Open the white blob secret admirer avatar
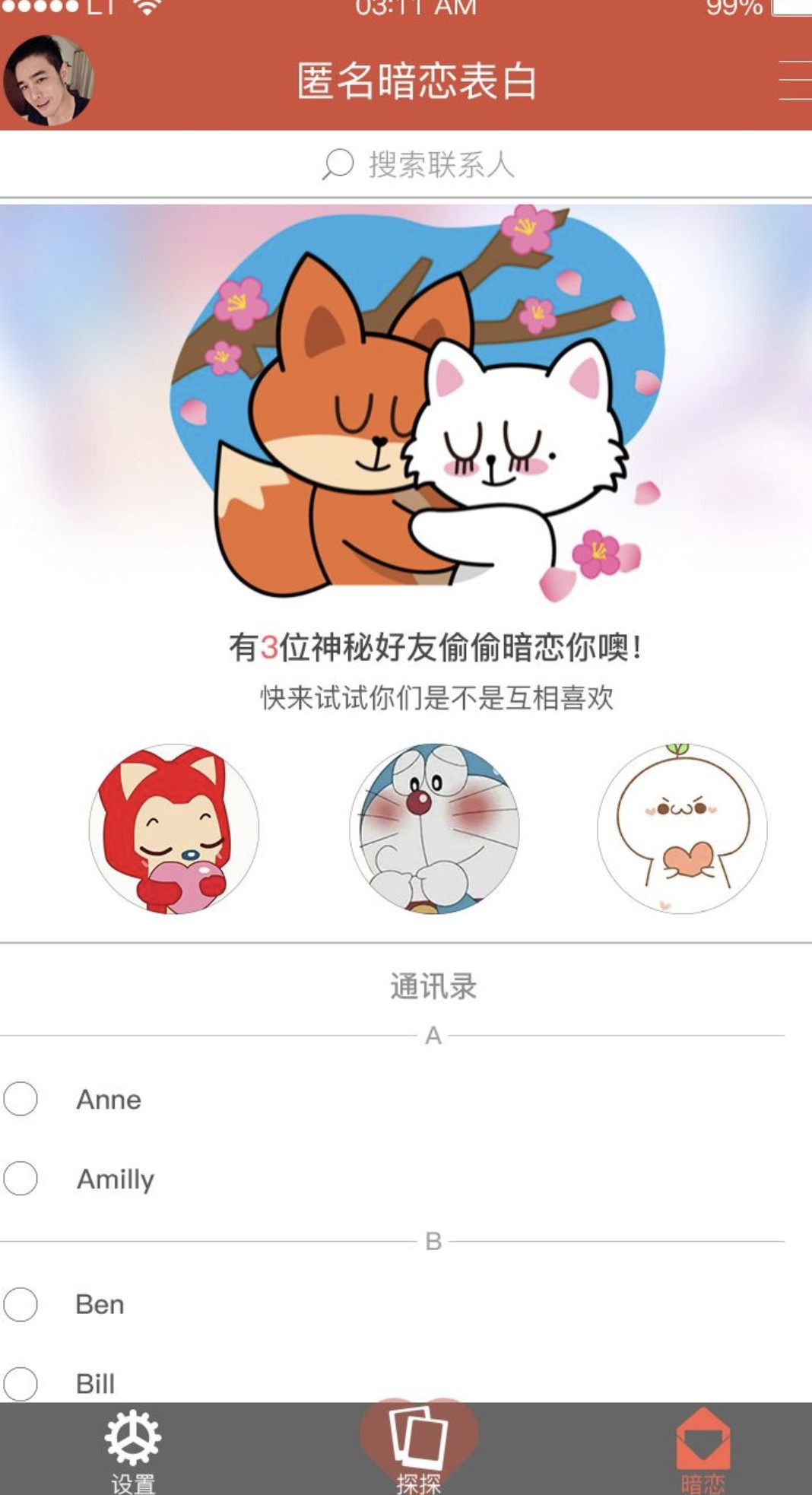Screen dimensions: 812x1495 [x=682, y=828]
